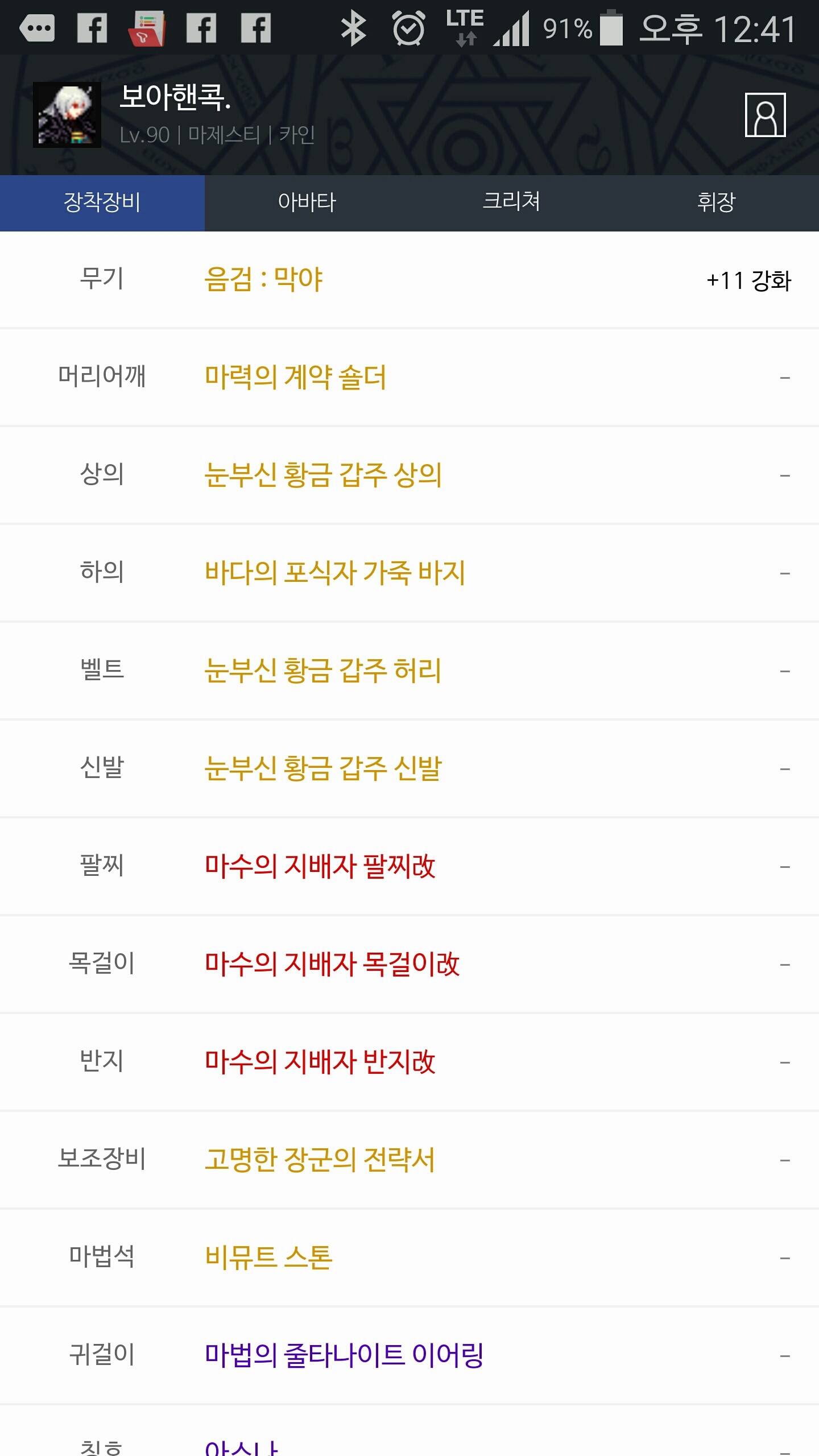
Task: Open 눈부신 황금 갑주 상의 row
Action: click(409, 475)
